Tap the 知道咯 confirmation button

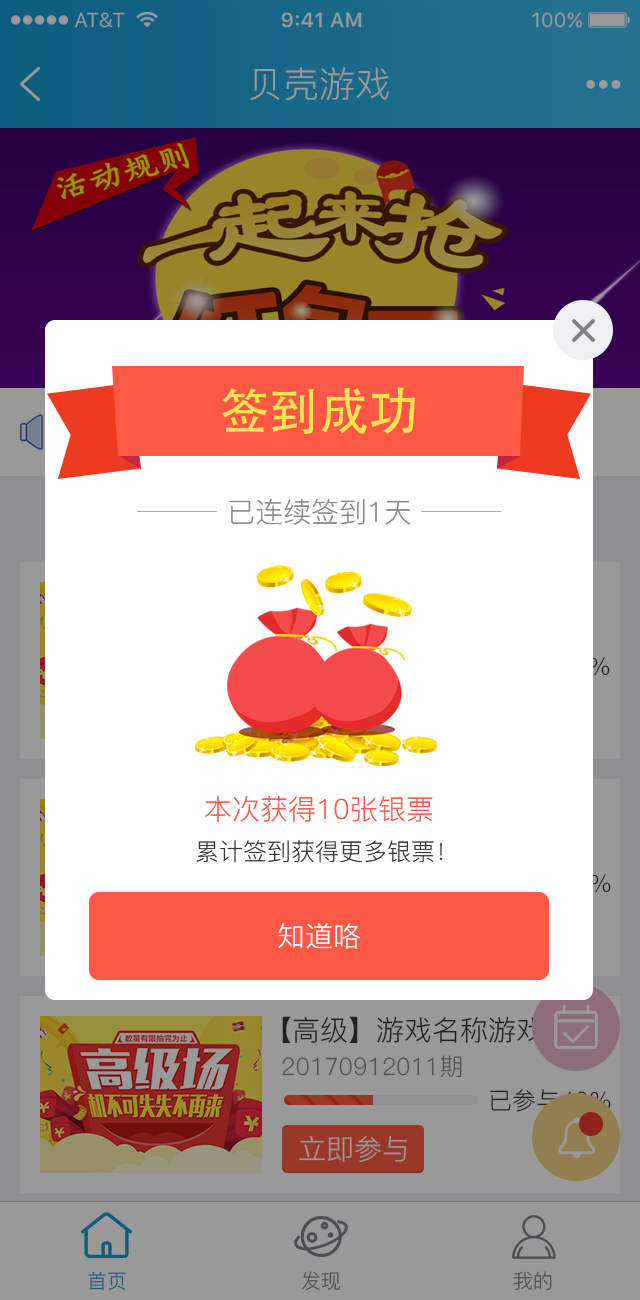(319, 936)
